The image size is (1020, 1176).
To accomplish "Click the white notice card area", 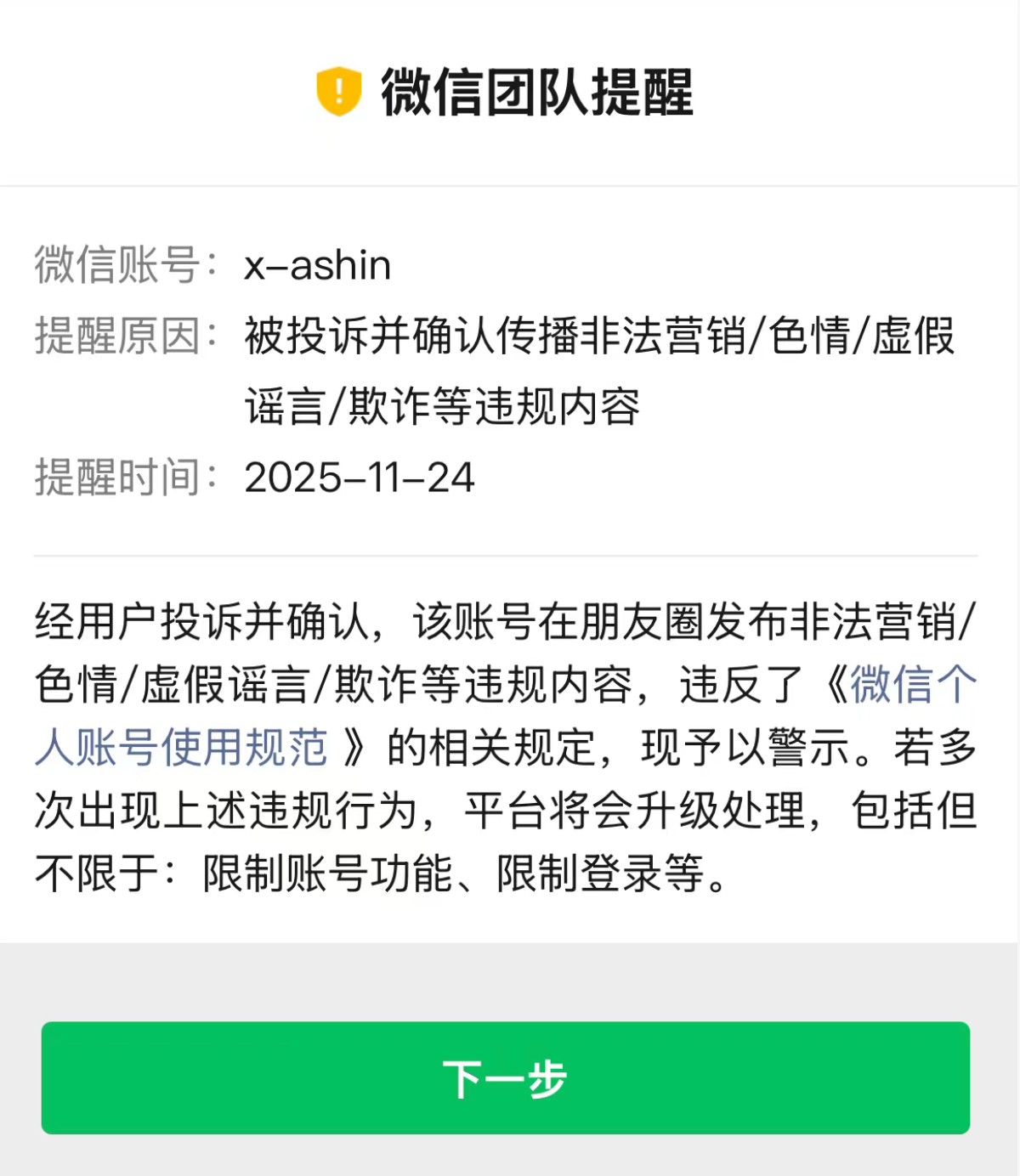I will [x=510, y=527].
